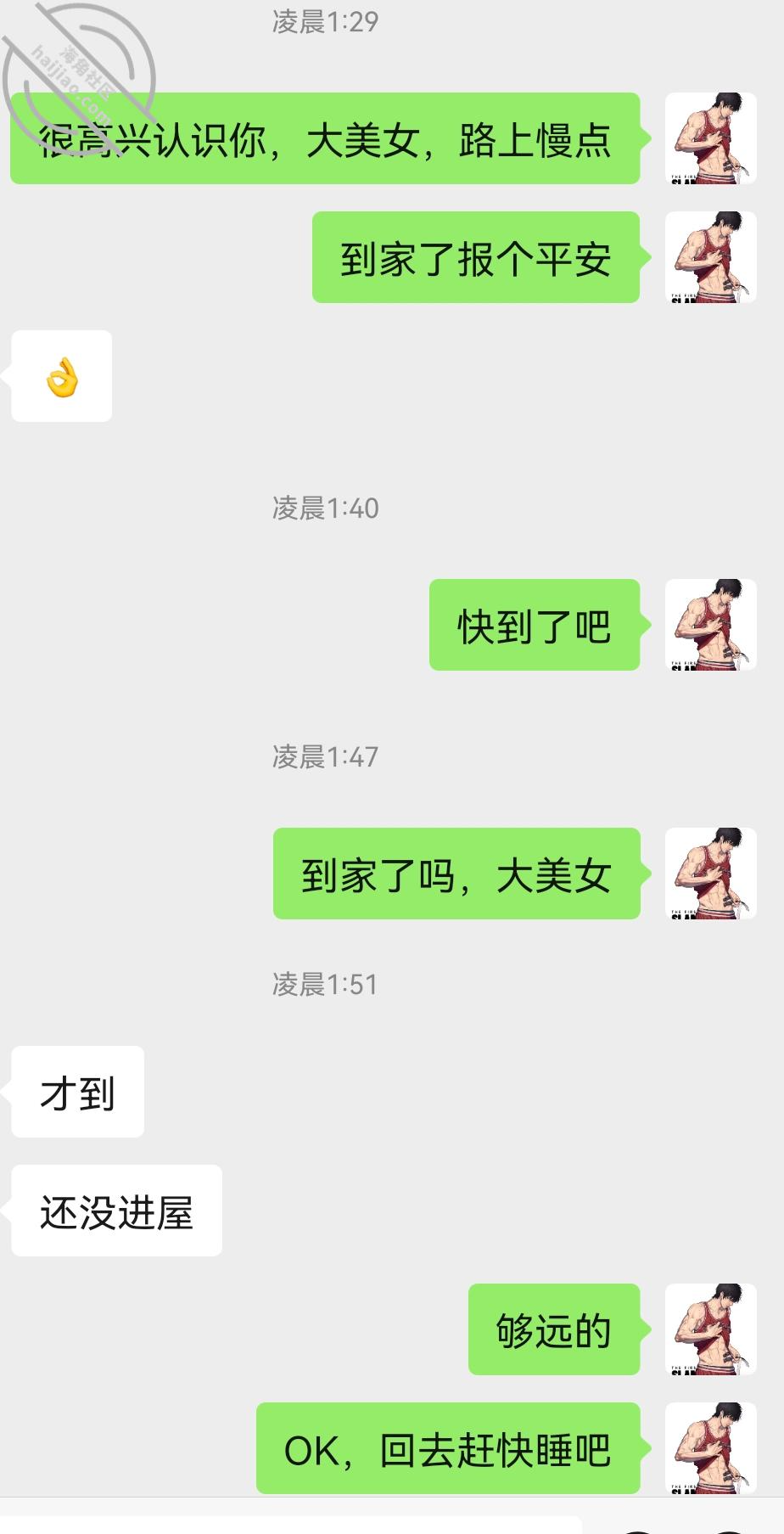Viewport: 784px width, 1534px height.
Task: Tap the avatar next to '快到了吧'
Action: pos(710,625)
